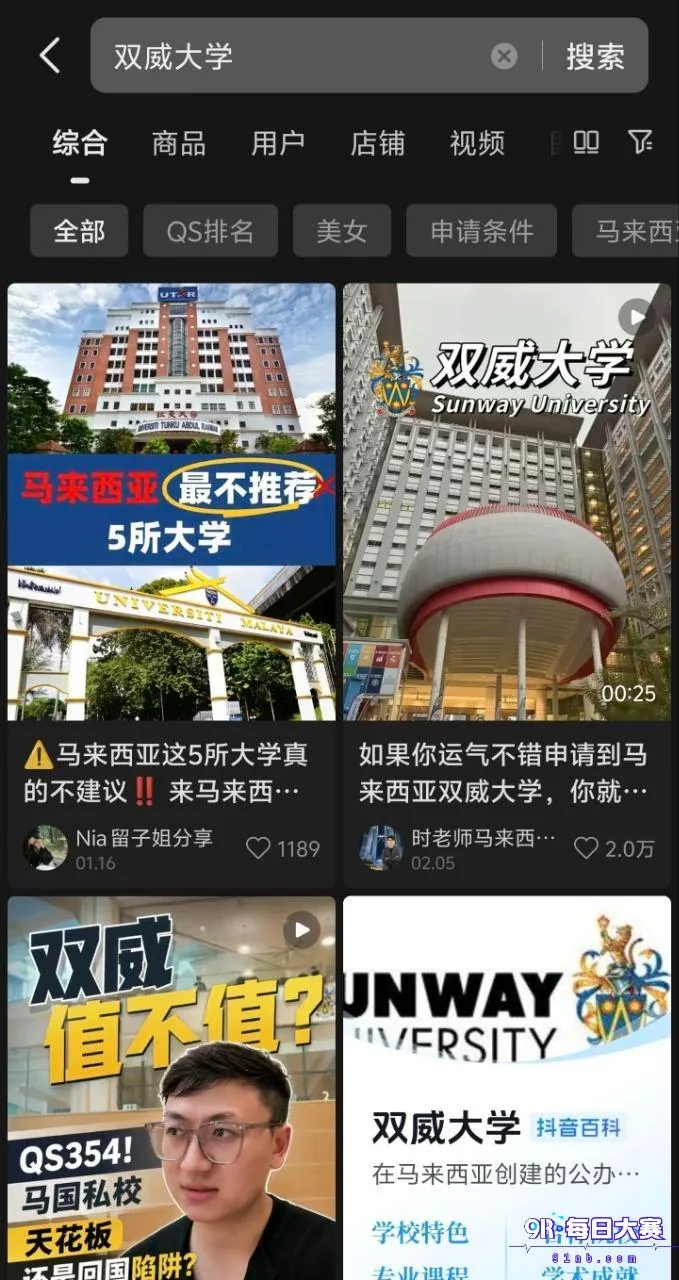The height and width of the screenshot is (1280, 679).
Task: Like the post by Nia留子姐分享
Action: point(283,848)
